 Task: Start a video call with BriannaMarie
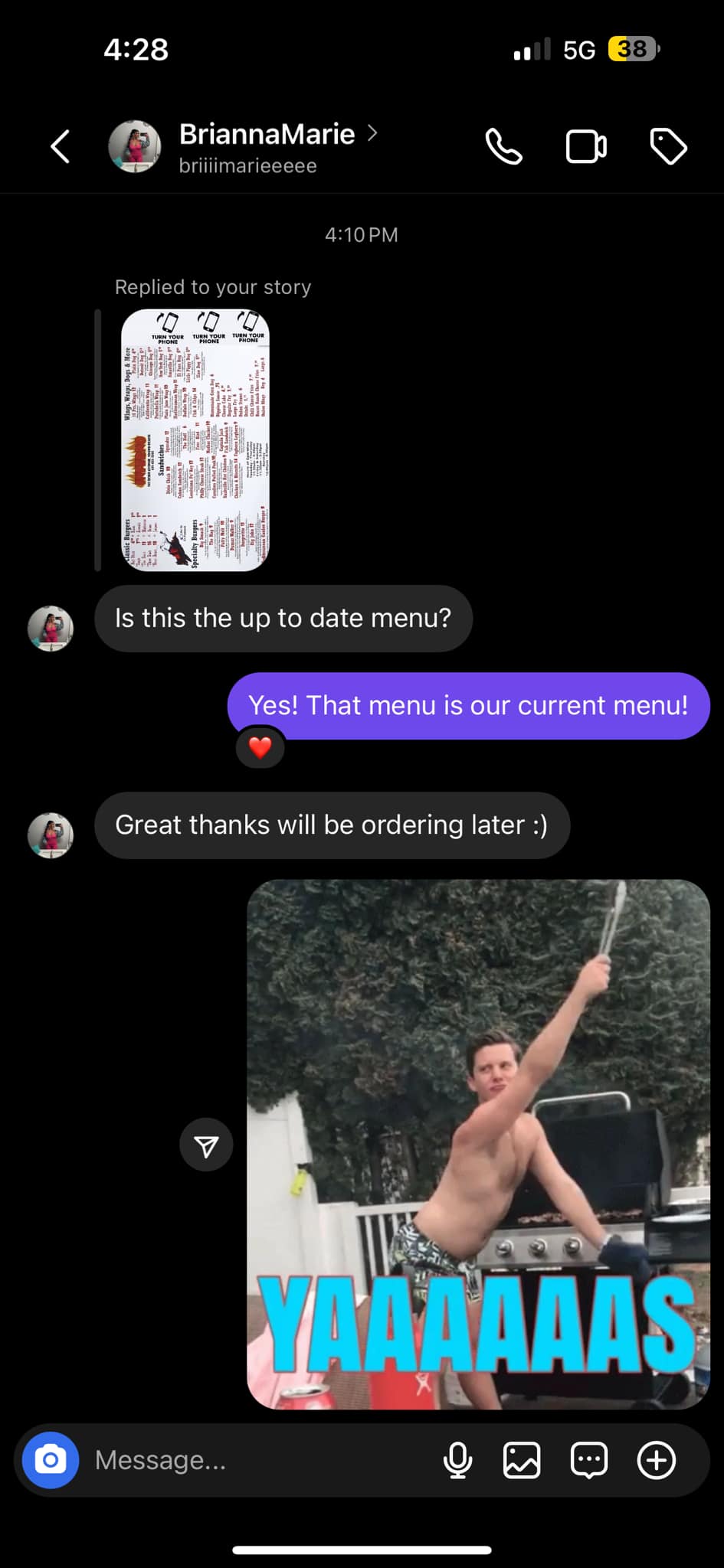(586, 146)
